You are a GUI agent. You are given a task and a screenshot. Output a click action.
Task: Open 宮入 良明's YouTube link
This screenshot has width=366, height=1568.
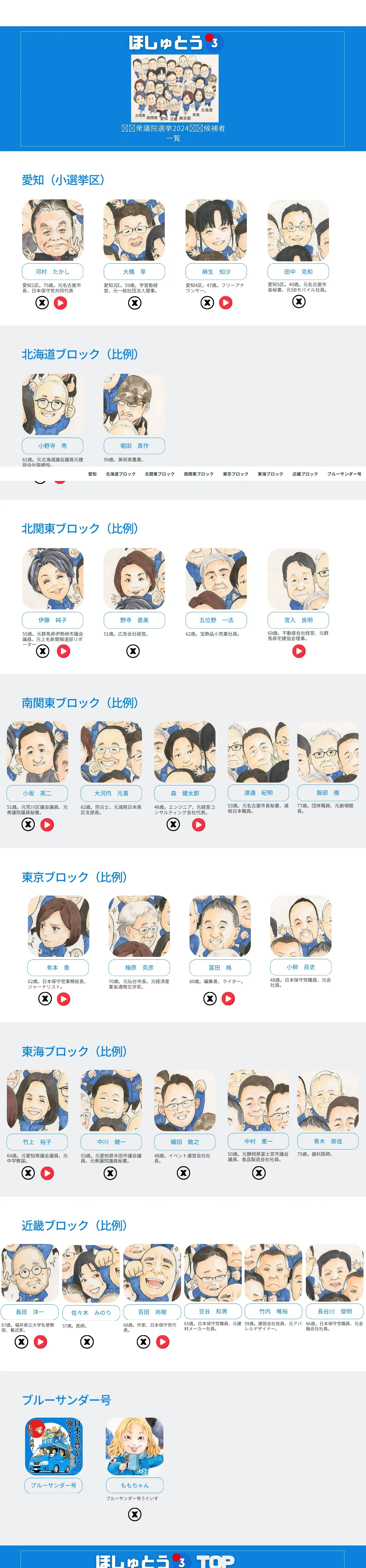coord(298,651)
